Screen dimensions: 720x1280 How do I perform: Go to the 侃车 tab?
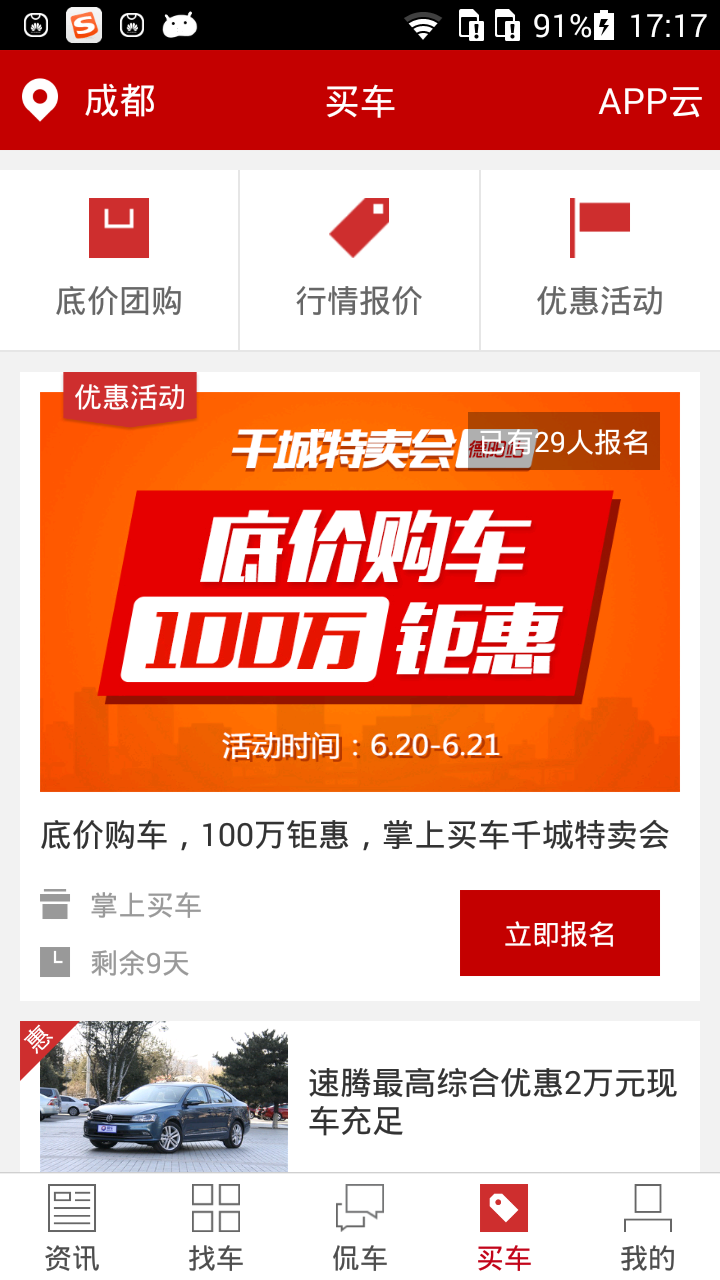pyautogui.click(x=360, y=1228)
